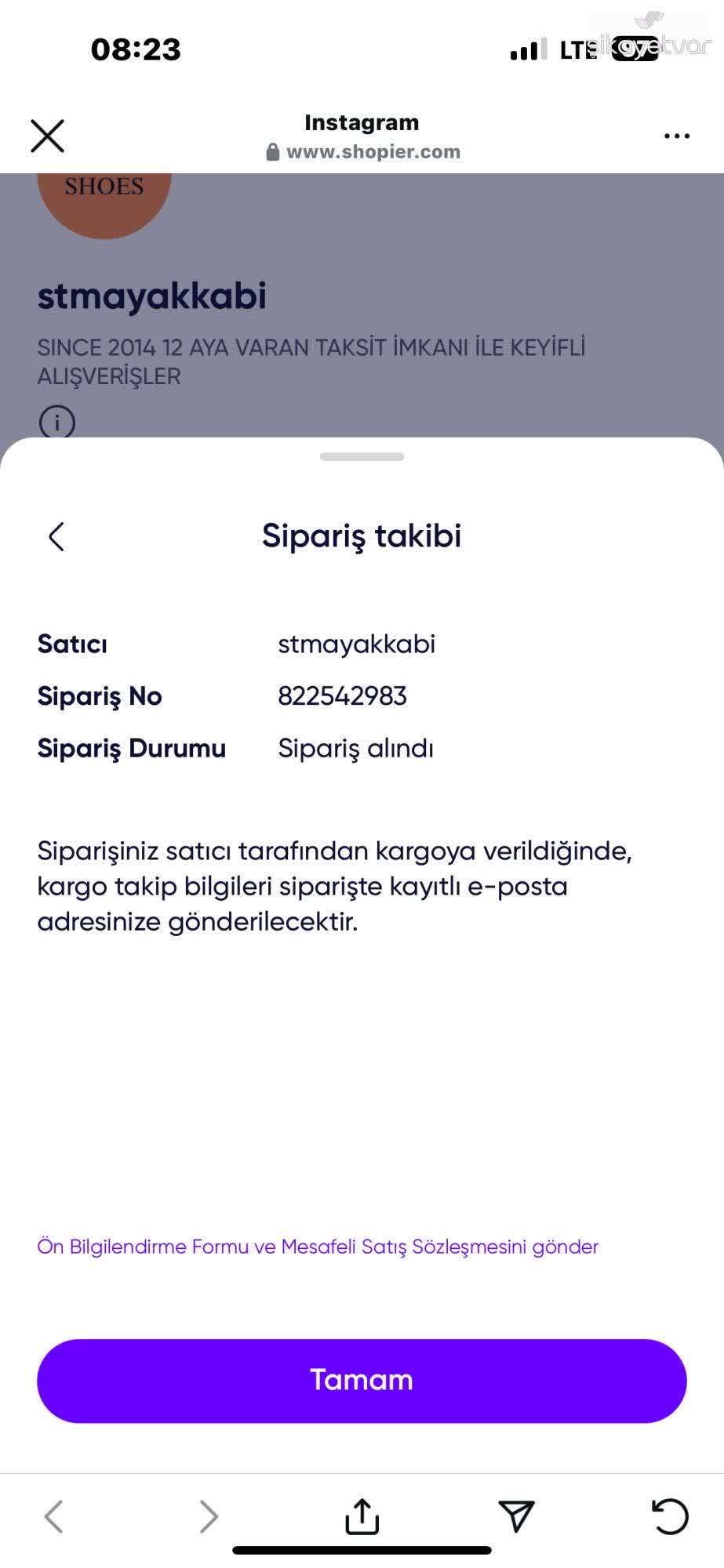
Task: Send the Mesafeli Satış Sözleşmesi form
Action: click(x=318, y=1246)
